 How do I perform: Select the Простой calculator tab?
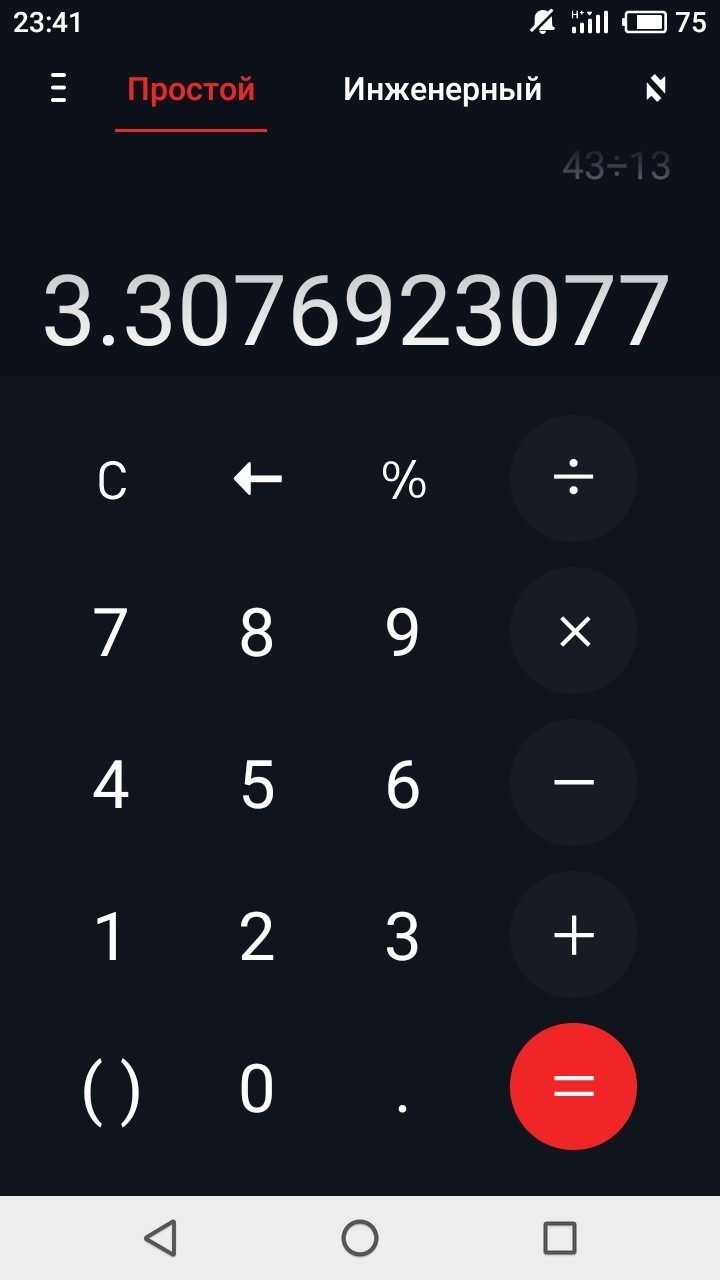[x=191, y=89]
